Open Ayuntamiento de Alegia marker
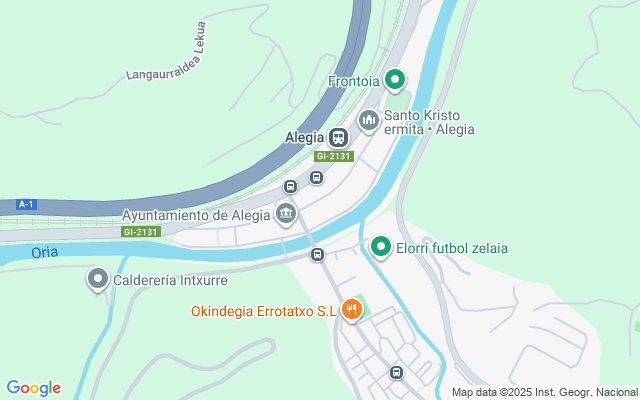This screenshot has width=640, height=400. 286,213
